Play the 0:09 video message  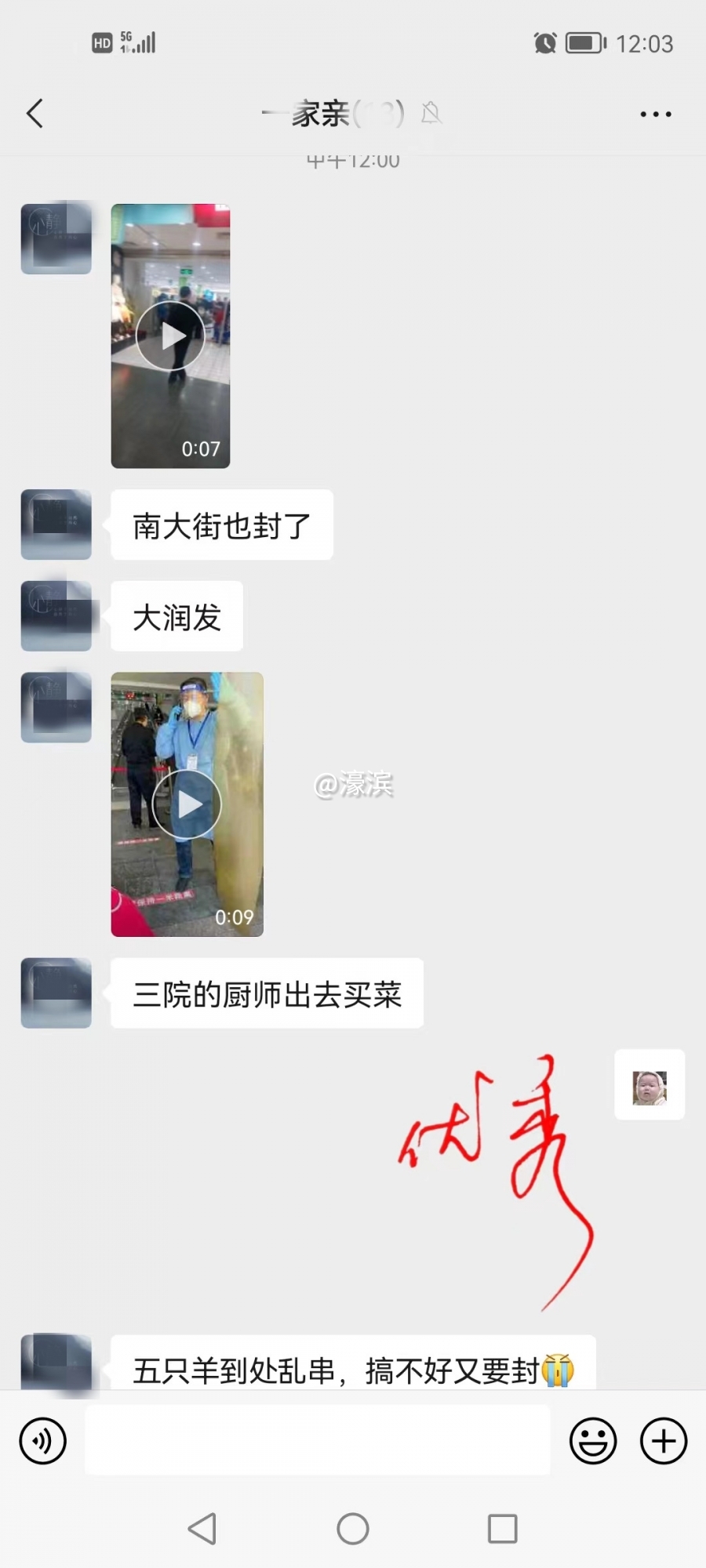click(x=187, y=804)
